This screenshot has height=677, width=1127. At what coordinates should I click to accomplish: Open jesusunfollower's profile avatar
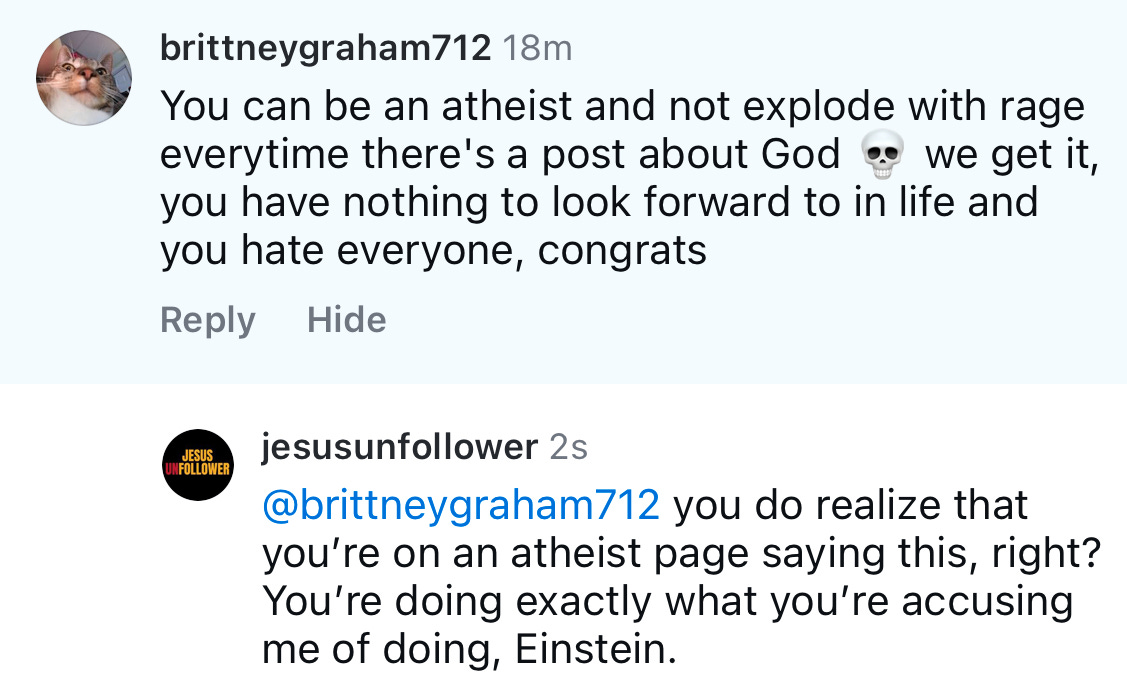(x=197, y=464)
